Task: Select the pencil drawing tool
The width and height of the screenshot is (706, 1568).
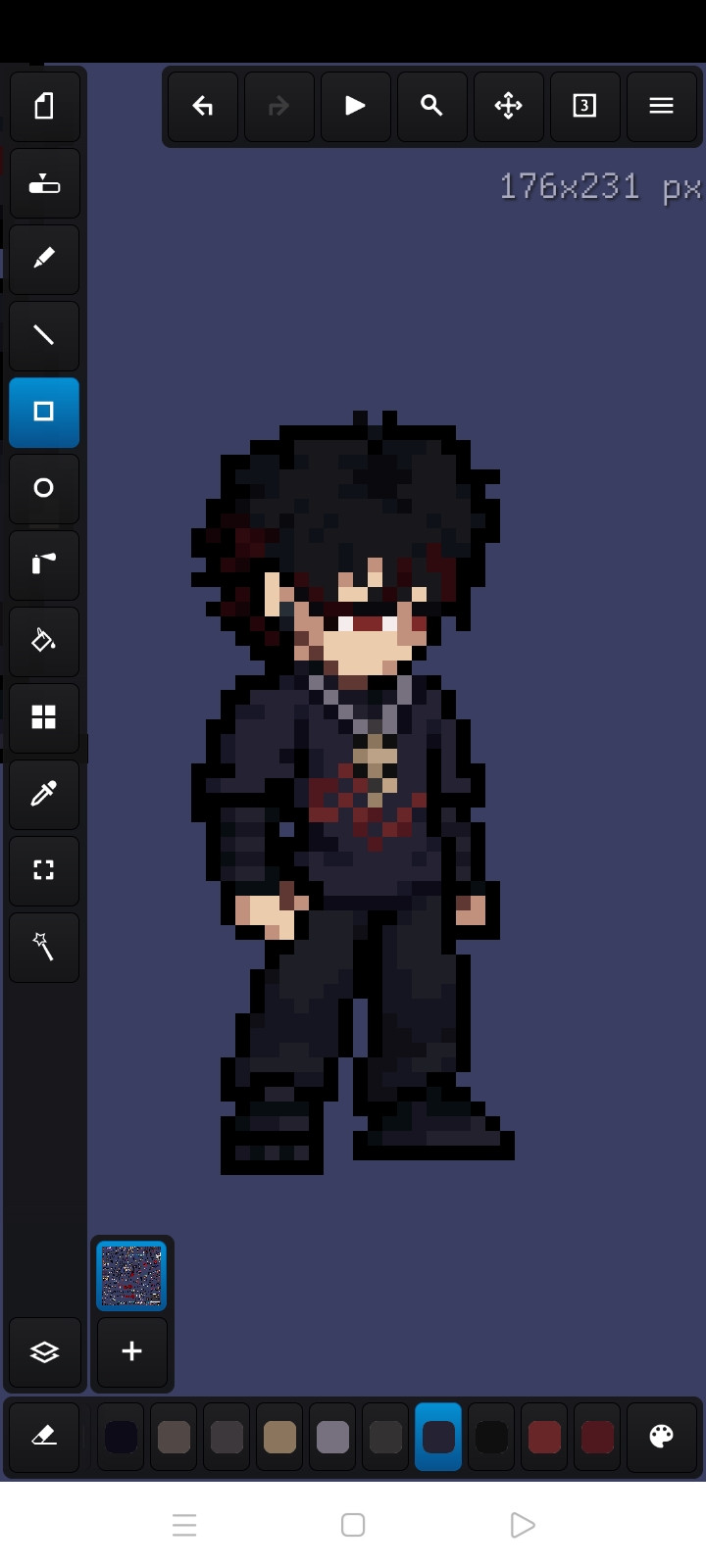Action: pyautogui.click(x=44, y=259)
